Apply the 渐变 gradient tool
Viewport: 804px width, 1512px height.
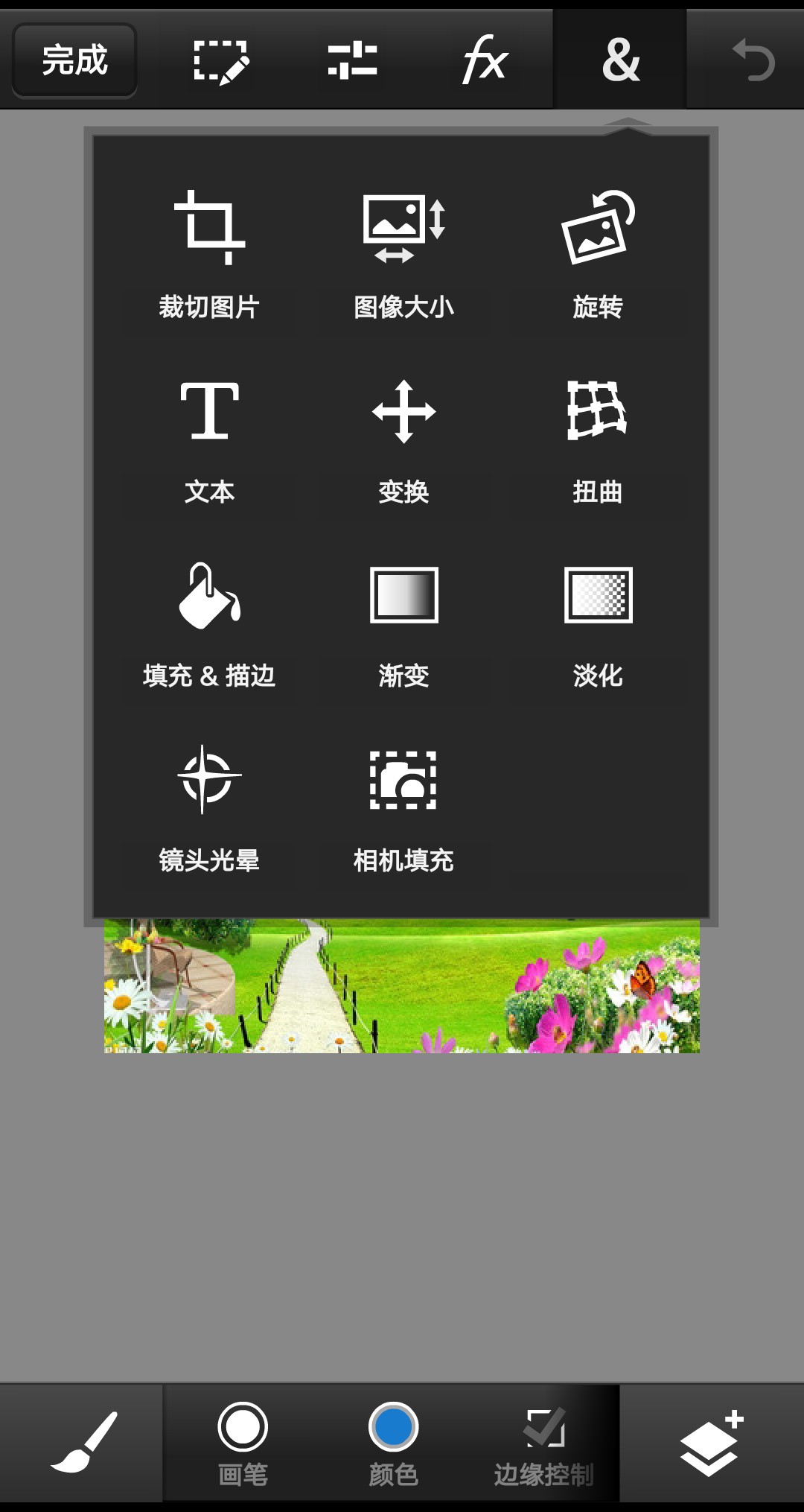click(403, 623)
